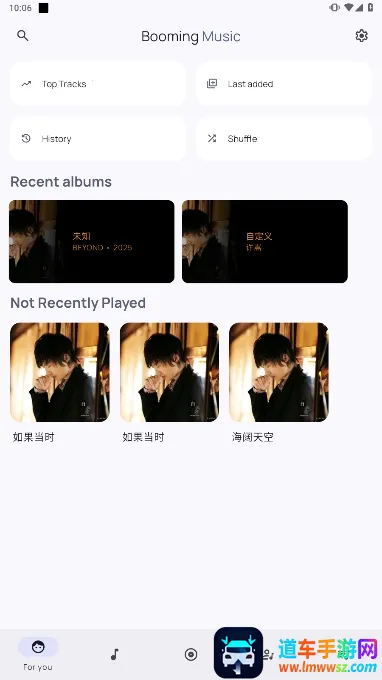The height and width of the screenshot is (680, 382).
Task: Switch to the albums tab with disc icon
Action: coord(191,654)
